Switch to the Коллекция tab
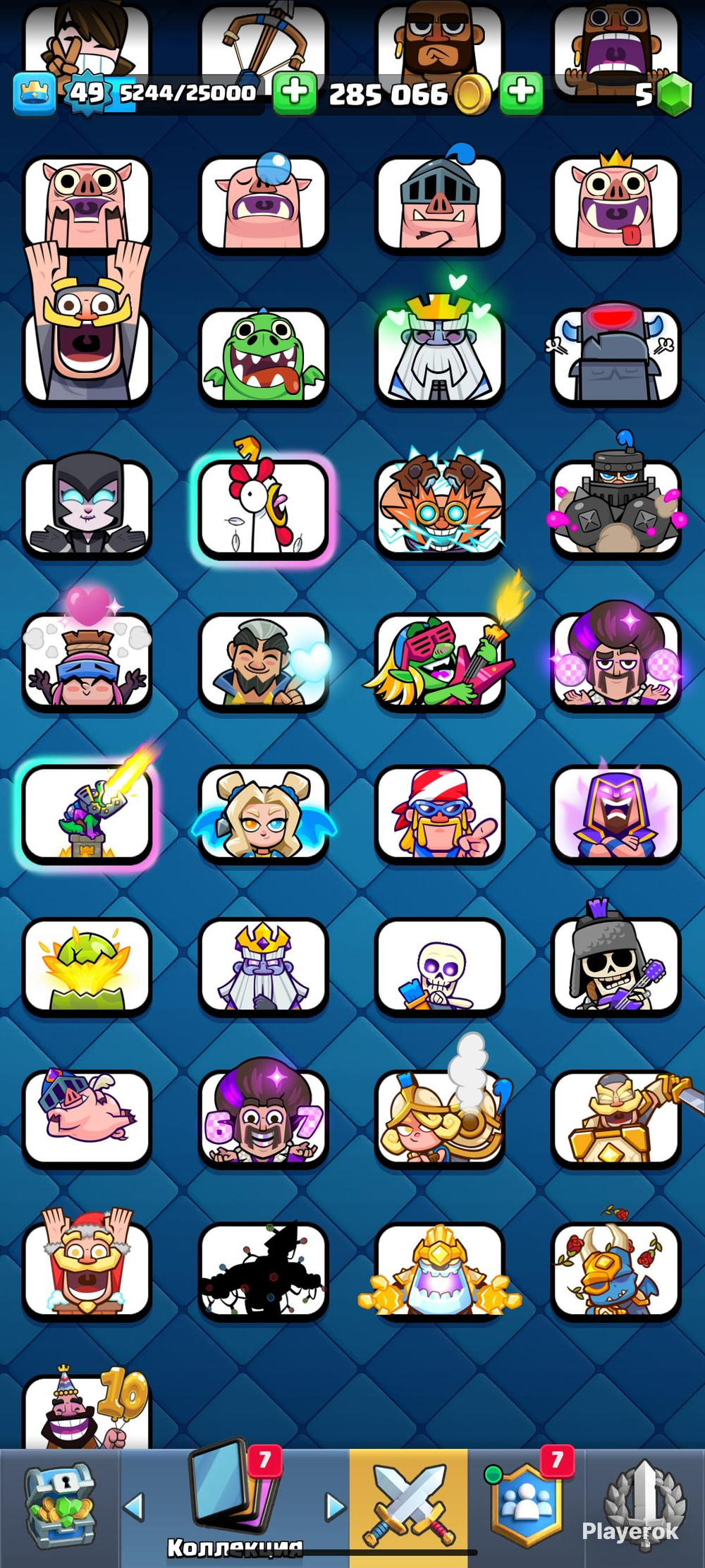This screenshot has height=1568, width=705. point(235,1502)
